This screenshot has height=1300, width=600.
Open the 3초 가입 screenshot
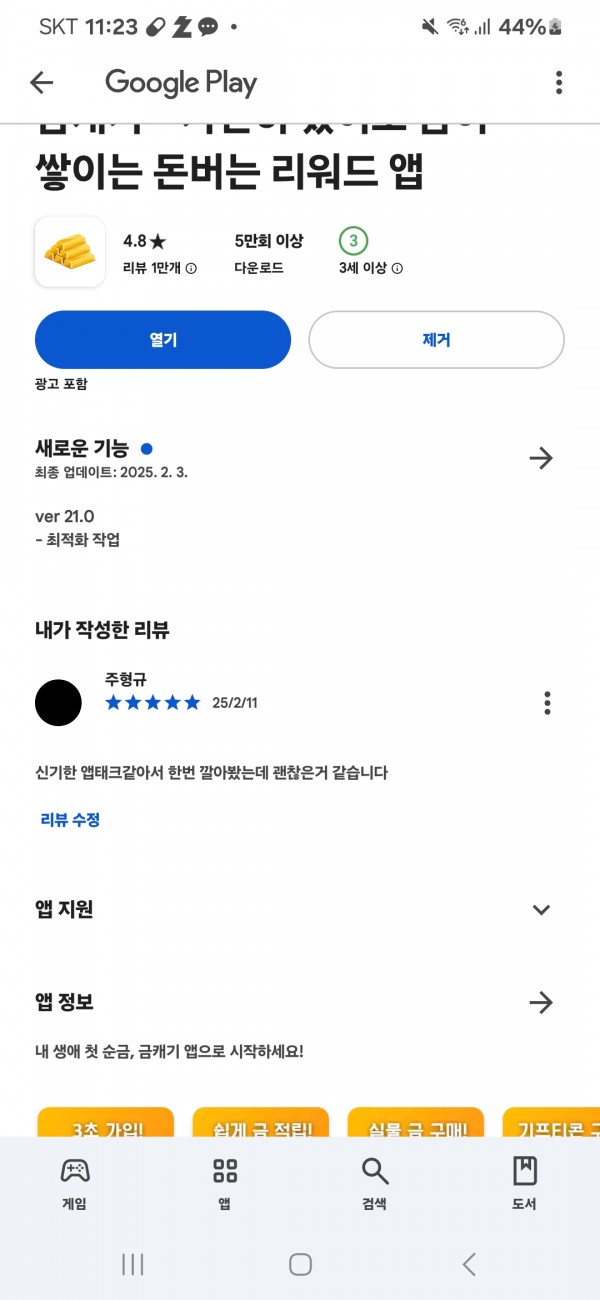click(x=106, y=1122)
